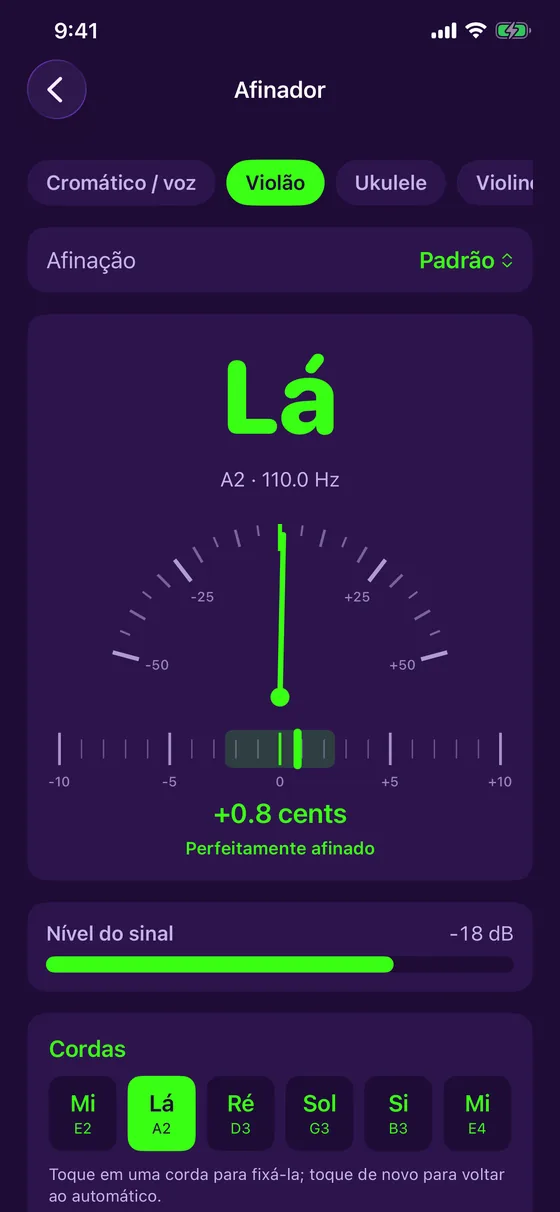The height and width of the screenshot is (1212, 560).
Task: Lock tuner on the Mi E2 string
Action: [x=83, y=1113]
